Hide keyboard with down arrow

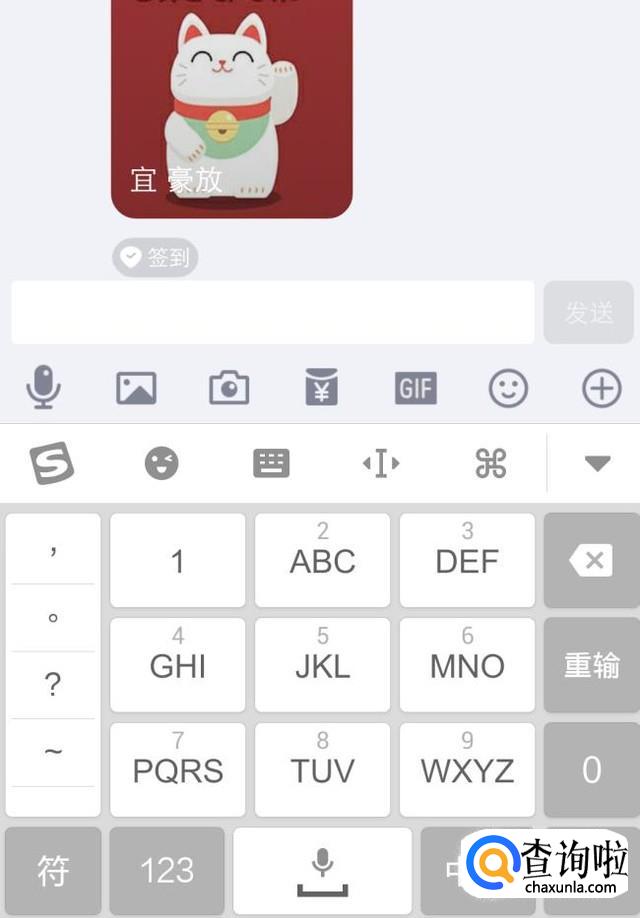(x=597, y=463)
